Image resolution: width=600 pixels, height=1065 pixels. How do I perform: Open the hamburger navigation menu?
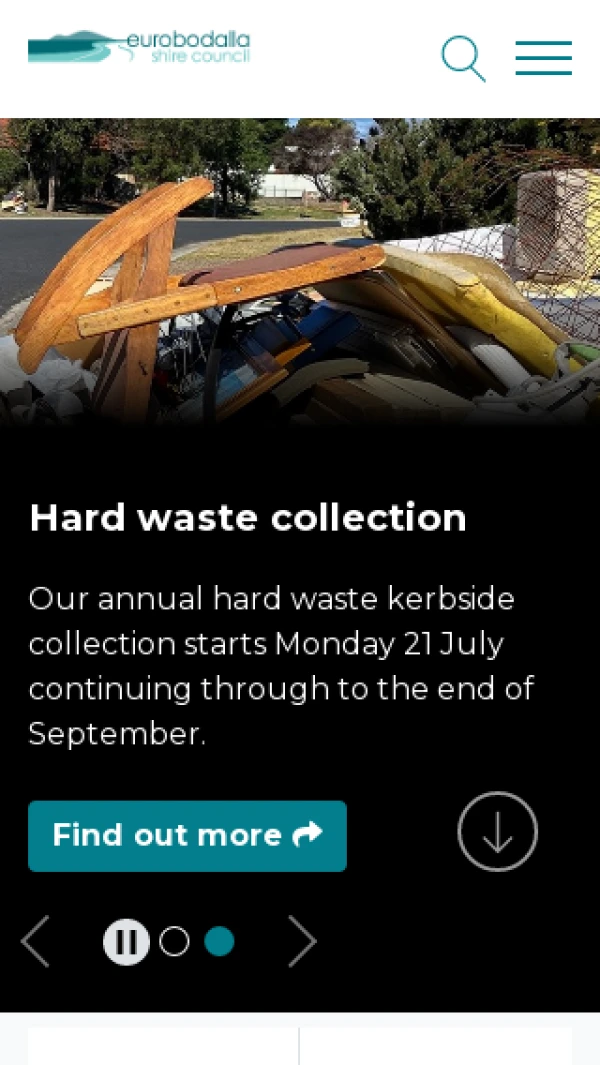coord(544,58)
